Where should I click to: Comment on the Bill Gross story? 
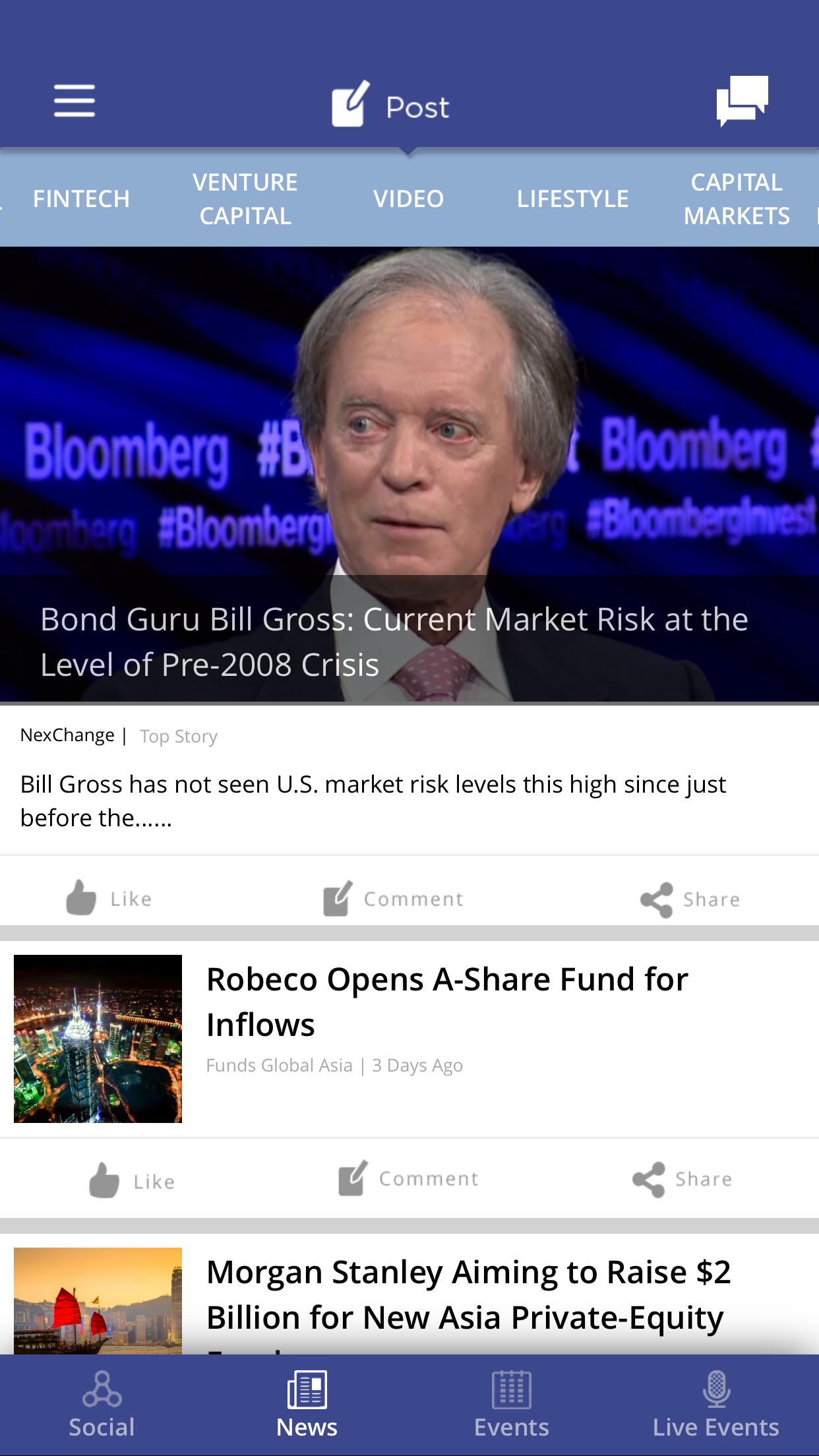(394, 898)
